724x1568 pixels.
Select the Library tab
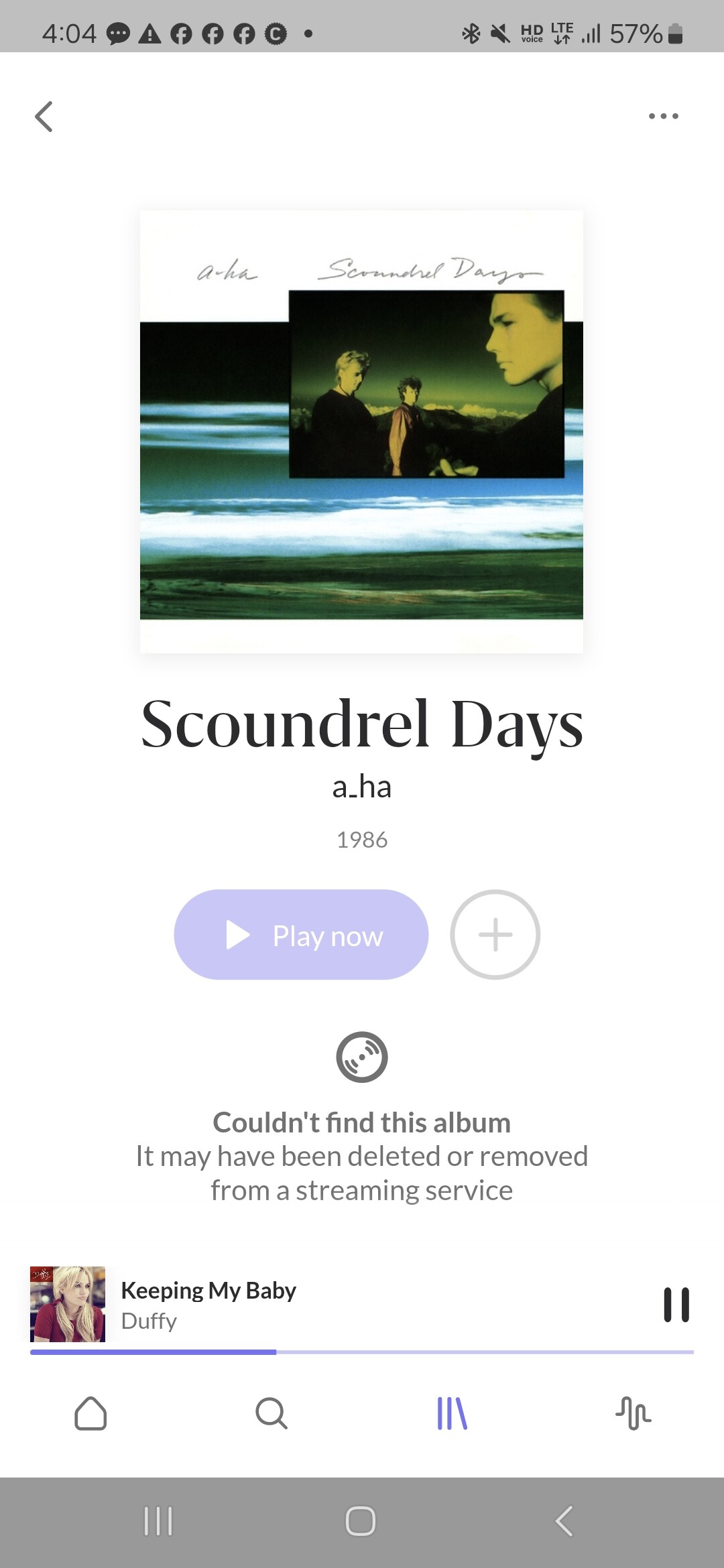(452, 1413)
